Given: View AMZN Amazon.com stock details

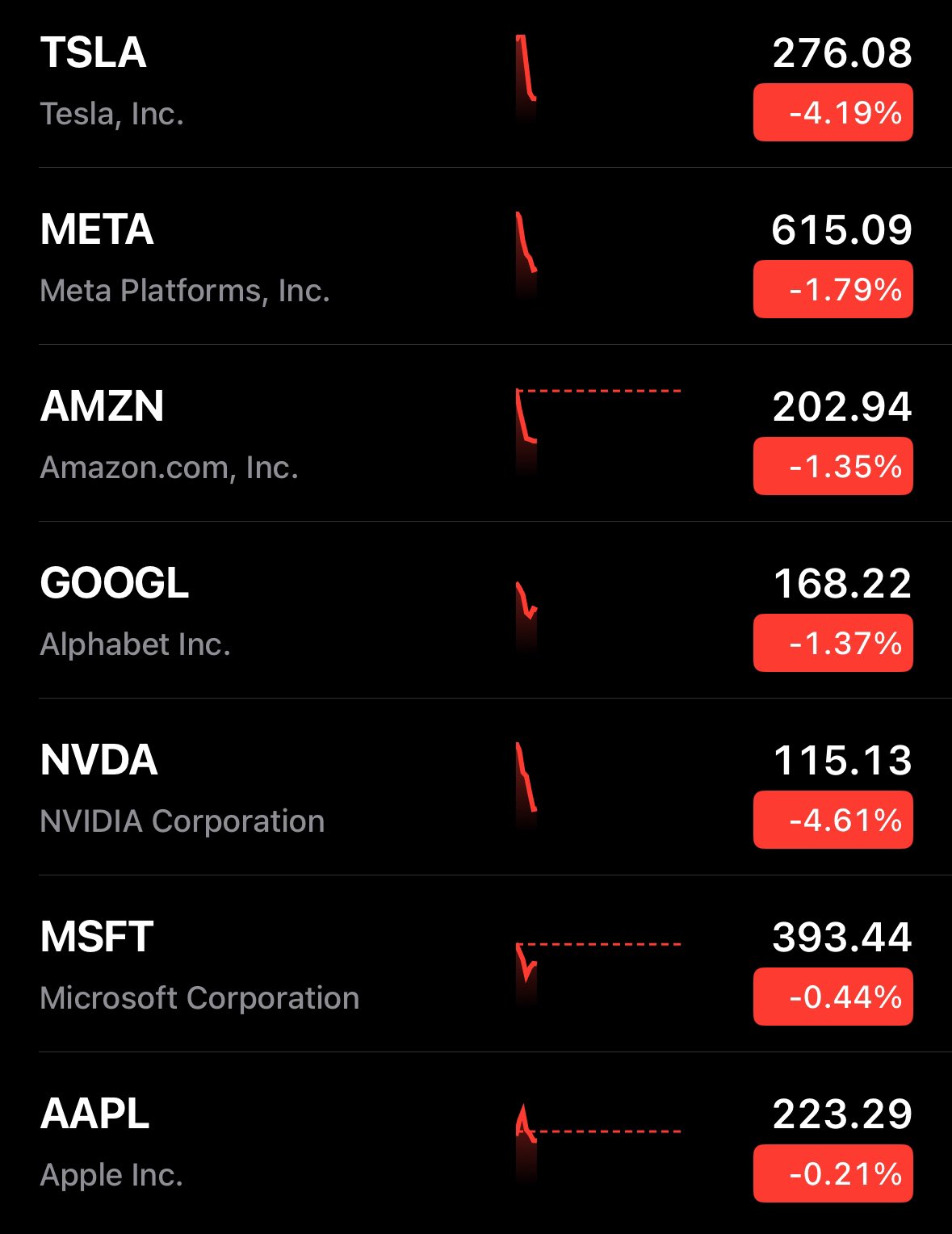Looking at the screenshot, I should (x=476, y=433).
